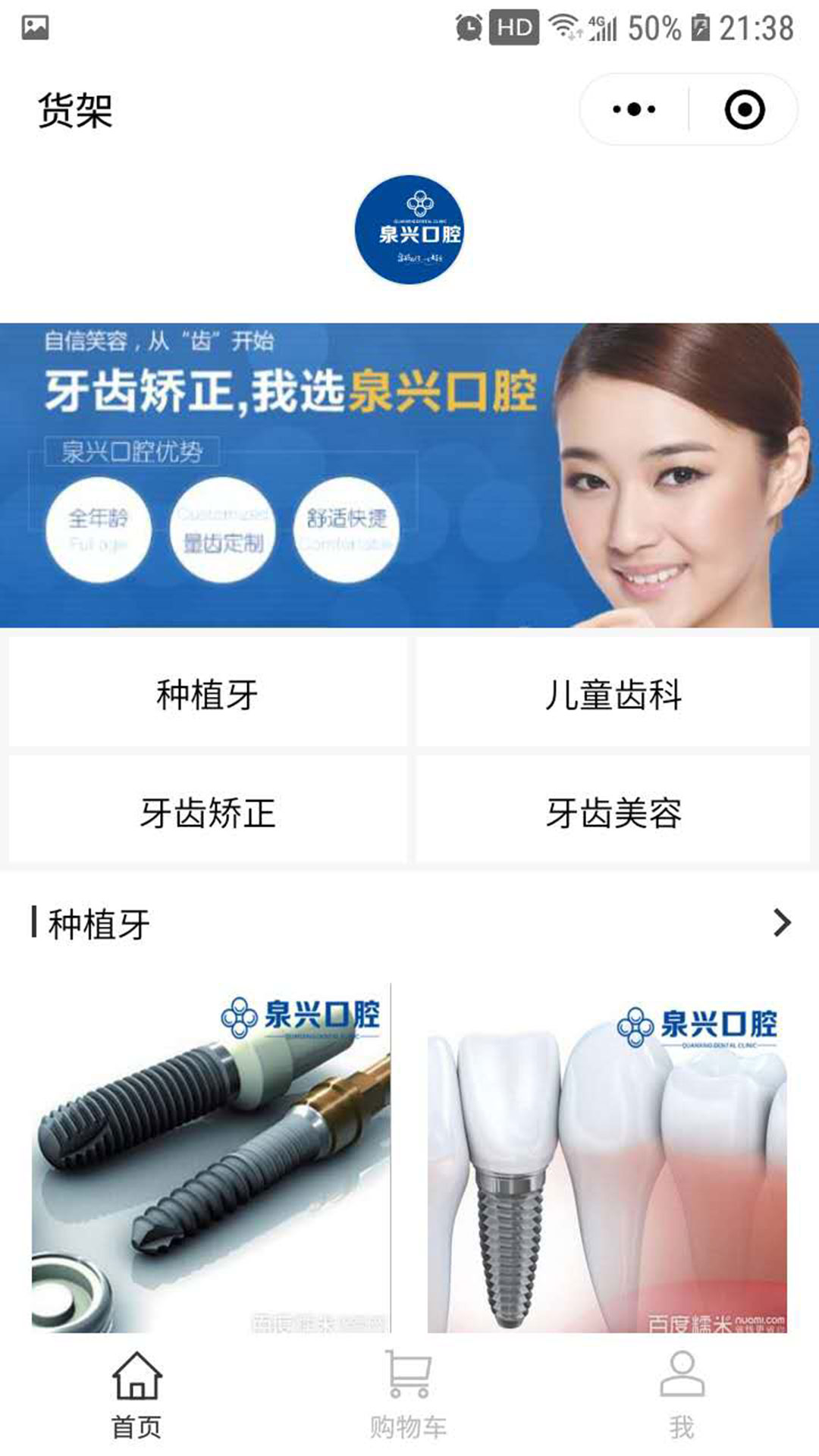Open the teeth straightening promotional banner

click(x=409, y=475)
